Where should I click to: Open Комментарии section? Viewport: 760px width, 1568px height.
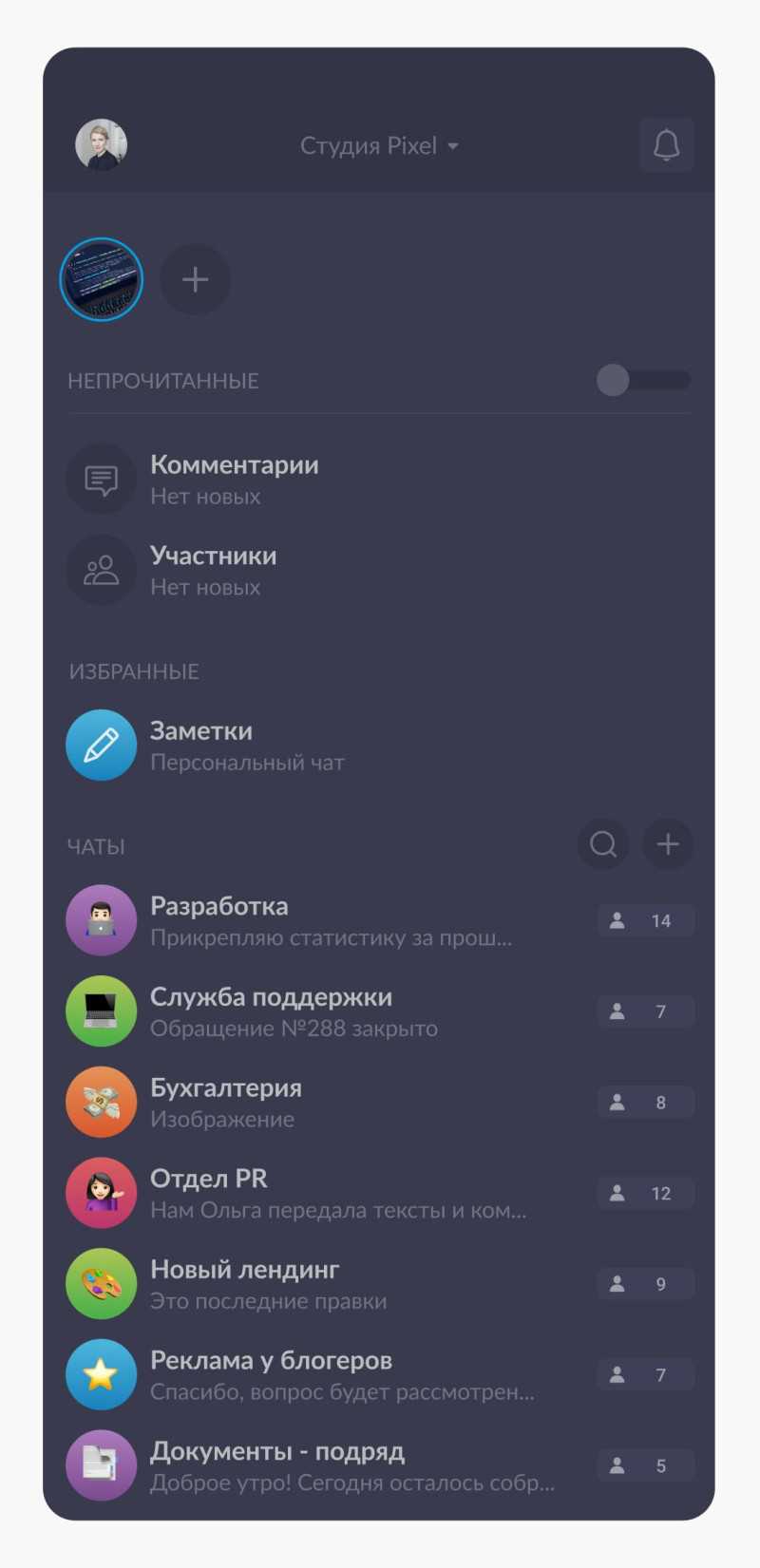234,479
